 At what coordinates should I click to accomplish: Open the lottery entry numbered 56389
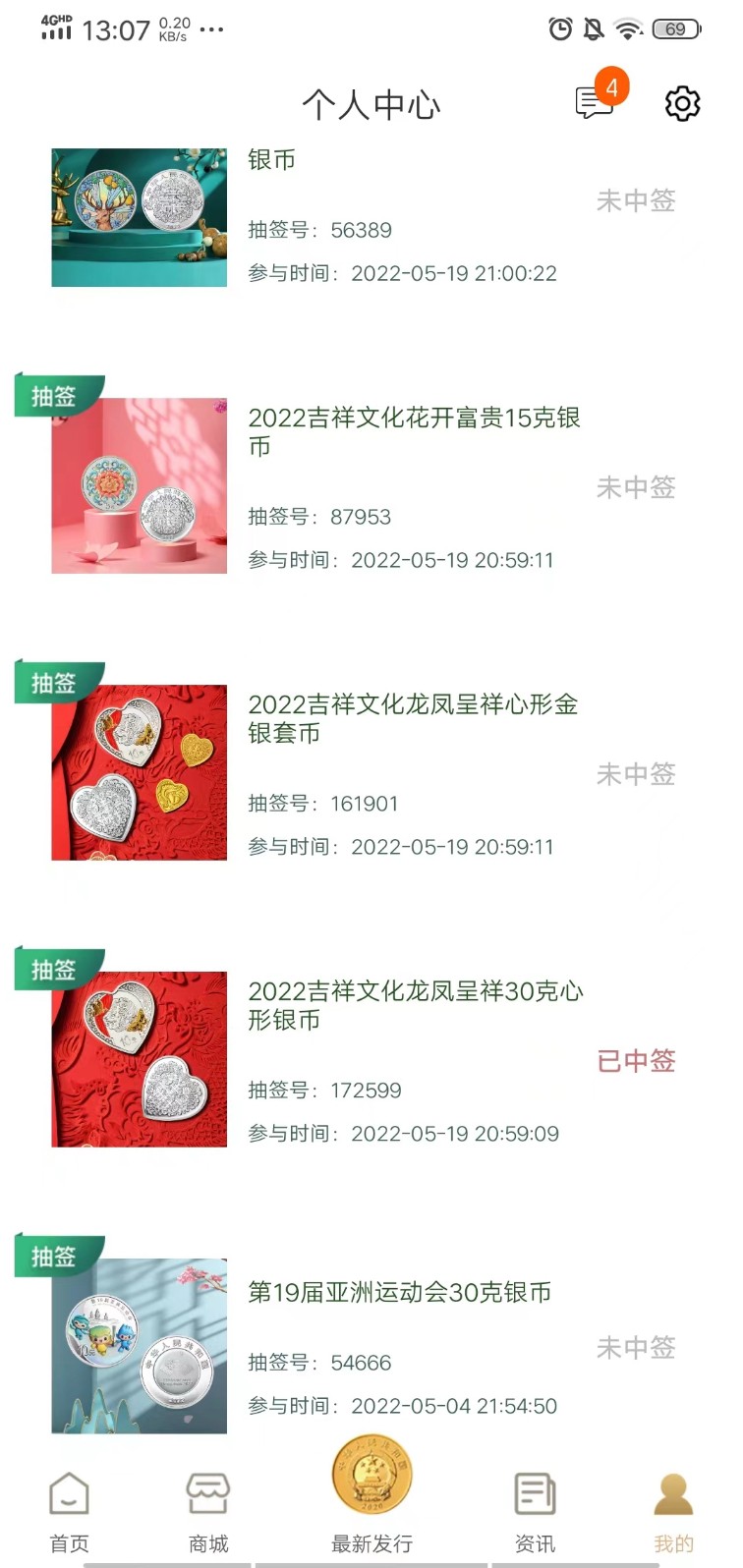tap(371, 217)
